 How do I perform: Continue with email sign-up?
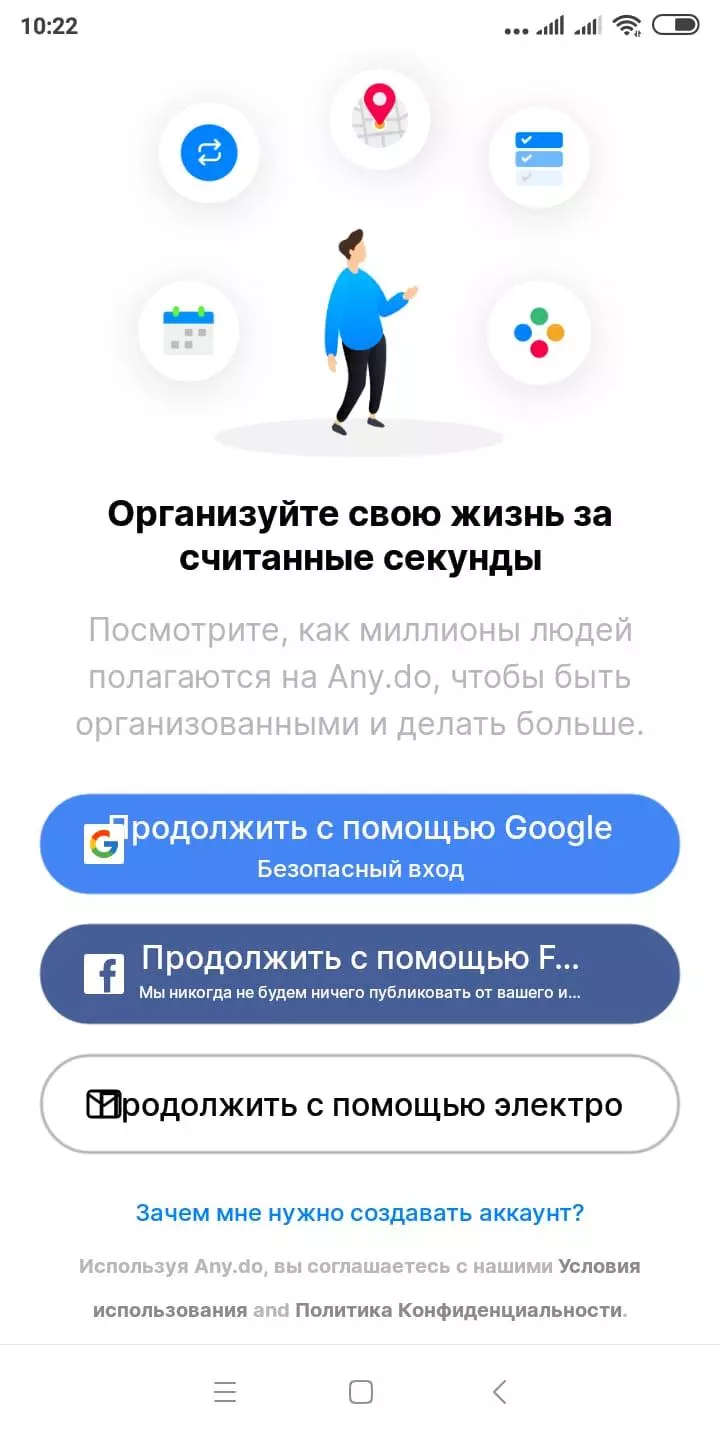pyautogui.click(x=360, y=1104)
